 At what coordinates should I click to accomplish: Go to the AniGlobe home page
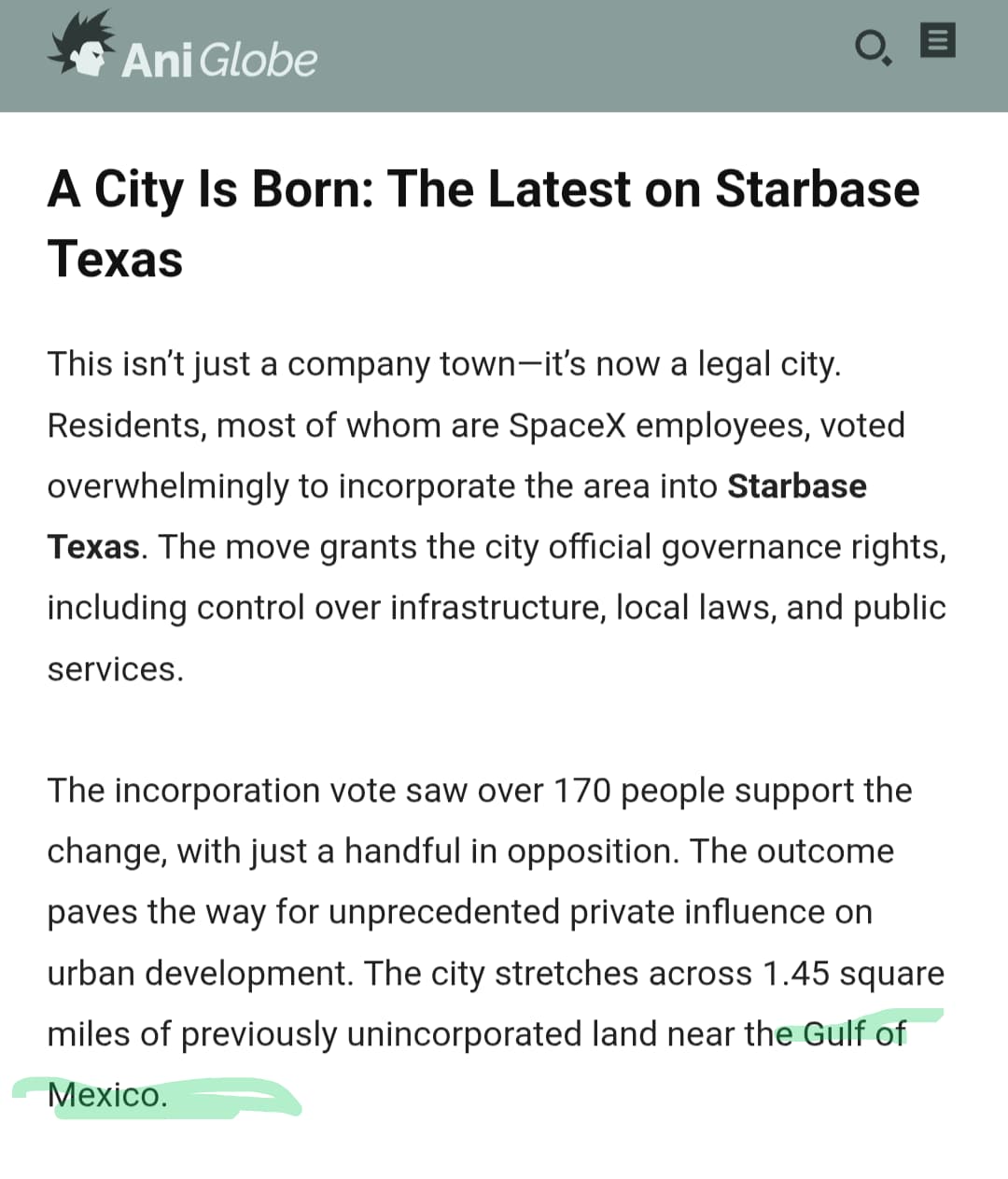pos(183,47)
